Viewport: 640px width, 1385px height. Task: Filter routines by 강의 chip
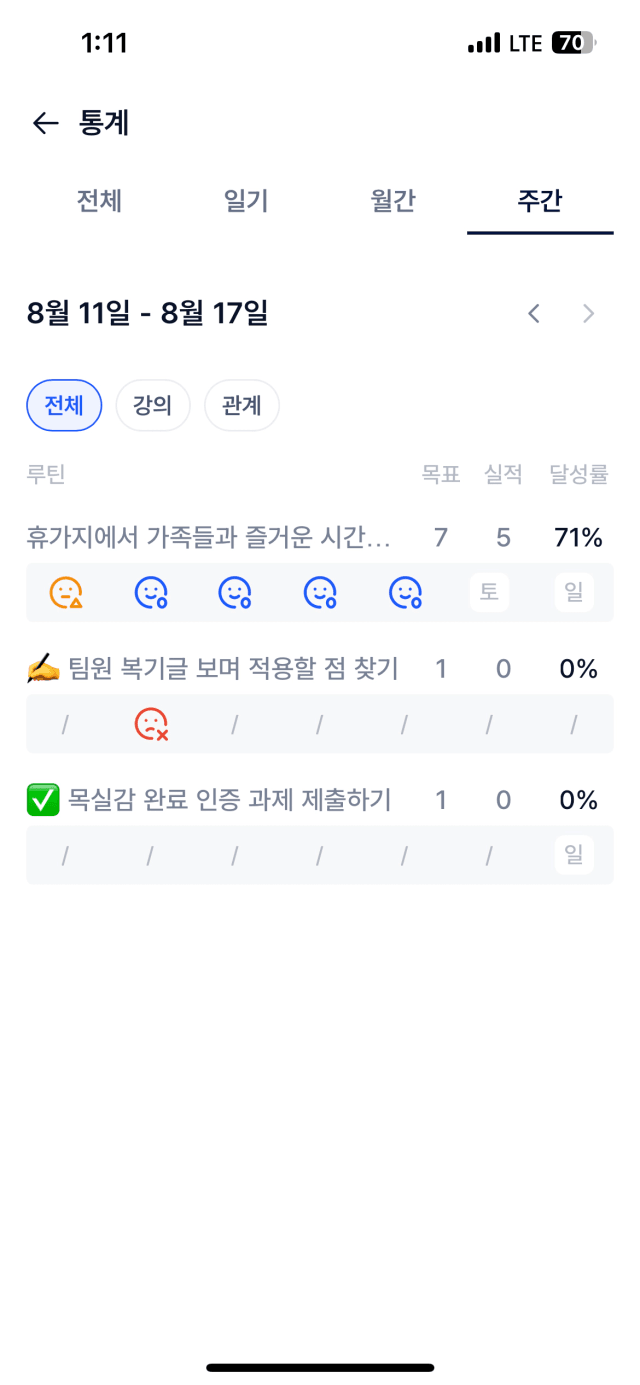pyautogui.click(x=153, y=405)
